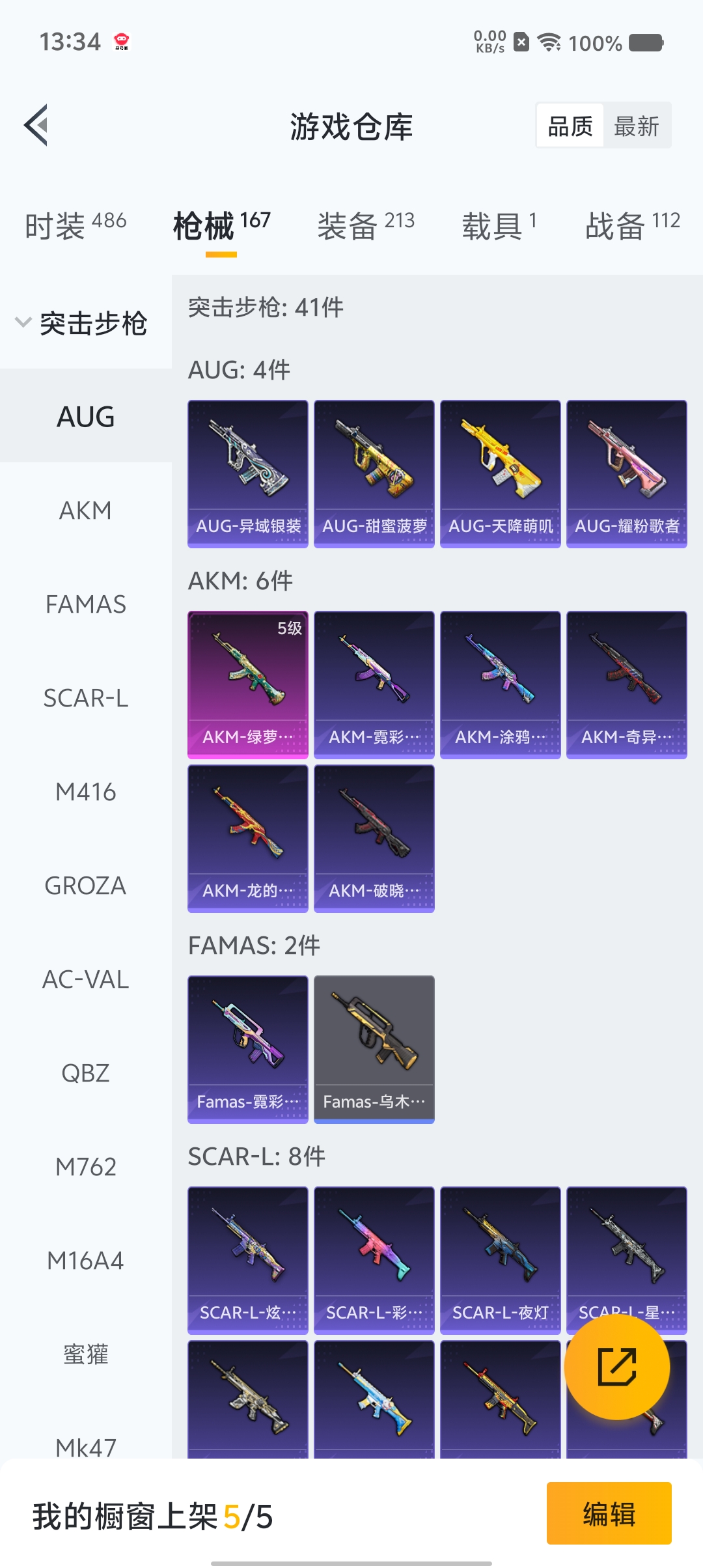Viewport: 703px width, 1568px height.
Task: Switch to the 装备 tab
Action: [x=365, y=226]
